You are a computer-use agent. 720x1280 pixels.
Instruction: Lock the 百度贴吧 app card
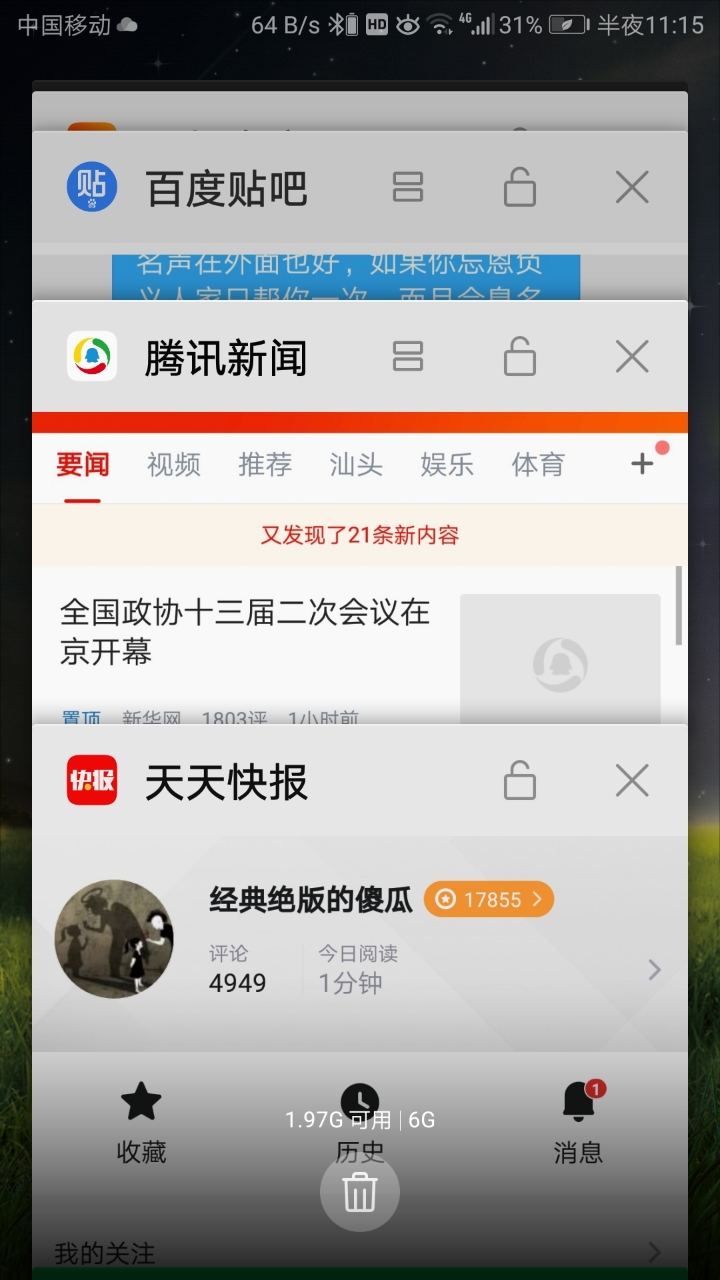519,187
